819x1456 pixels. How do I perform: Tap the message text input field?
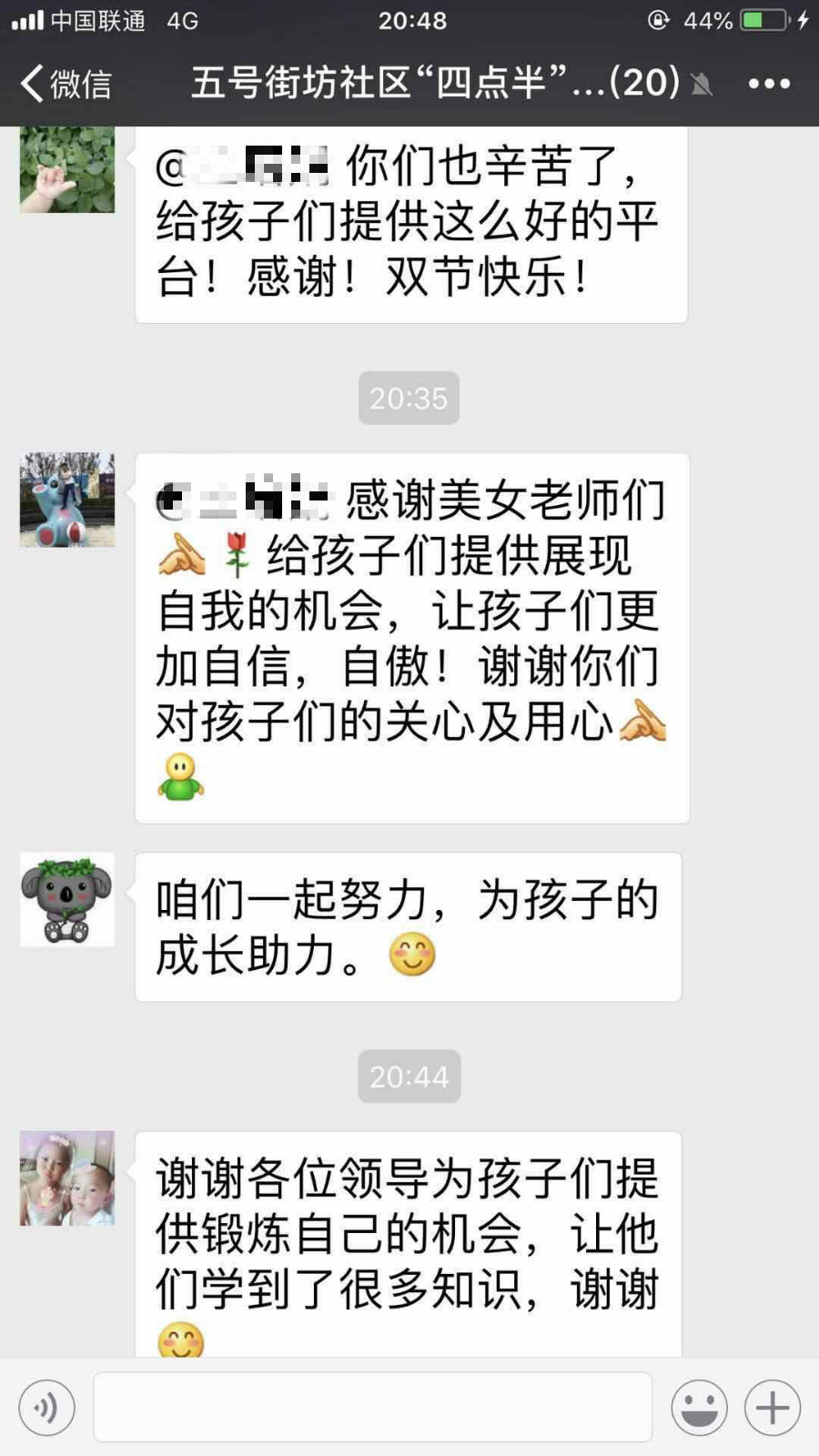point(373,1408)
